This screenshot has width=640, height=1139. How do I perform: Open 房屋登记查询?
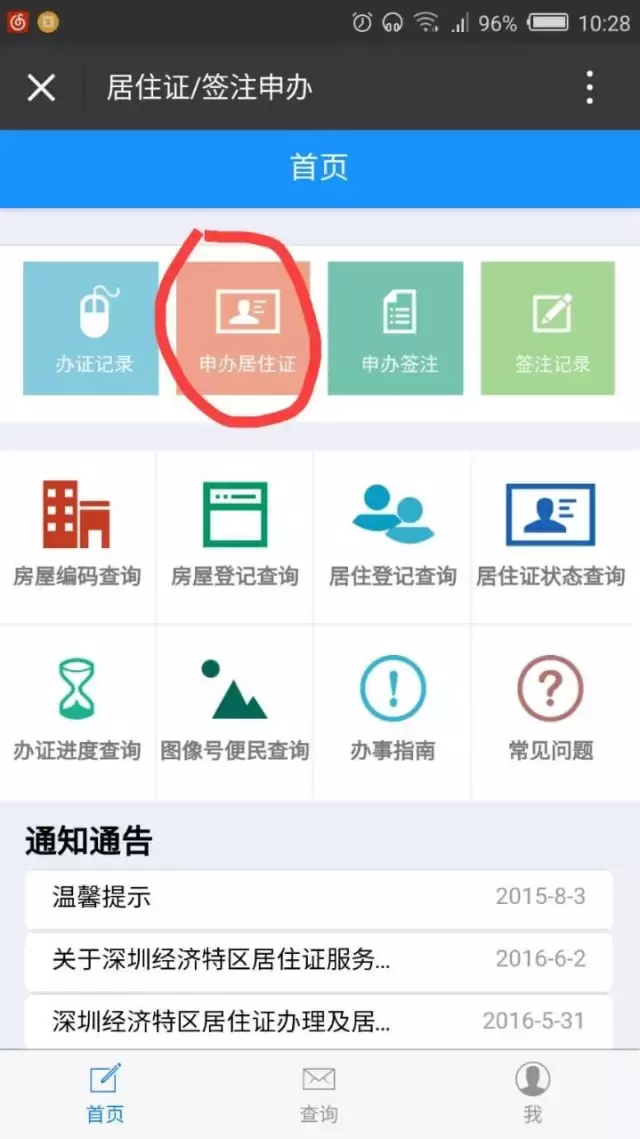[x=235, y=536]
